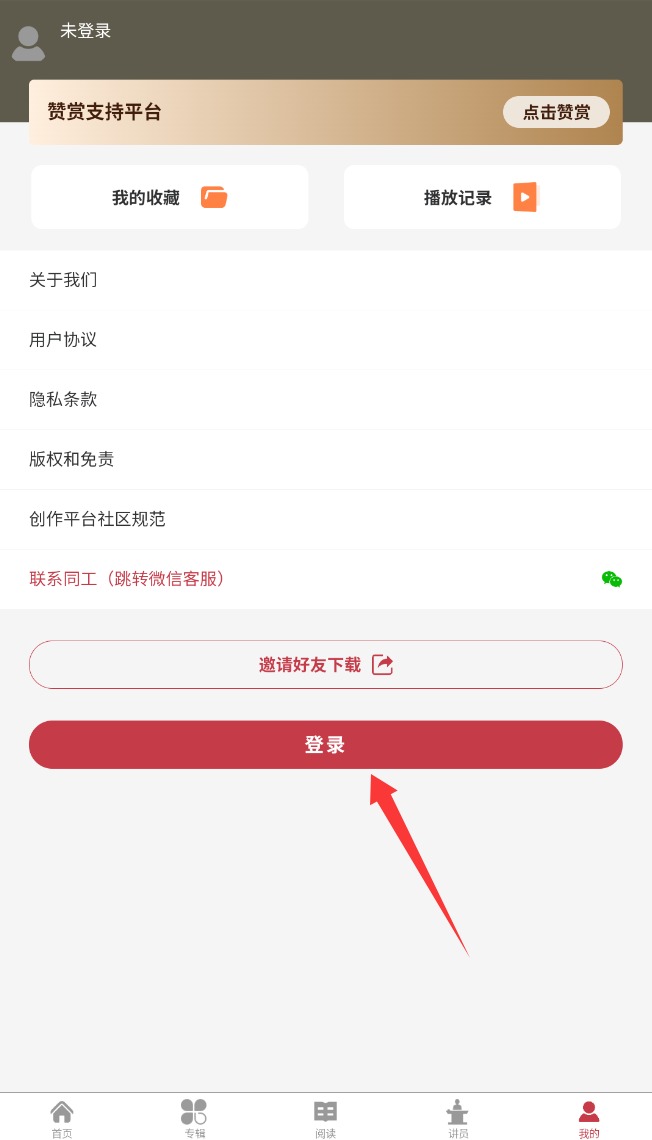652x1140 pixels.
Task: Open 隐私条款 privacy terms
Action: (326, 399)
